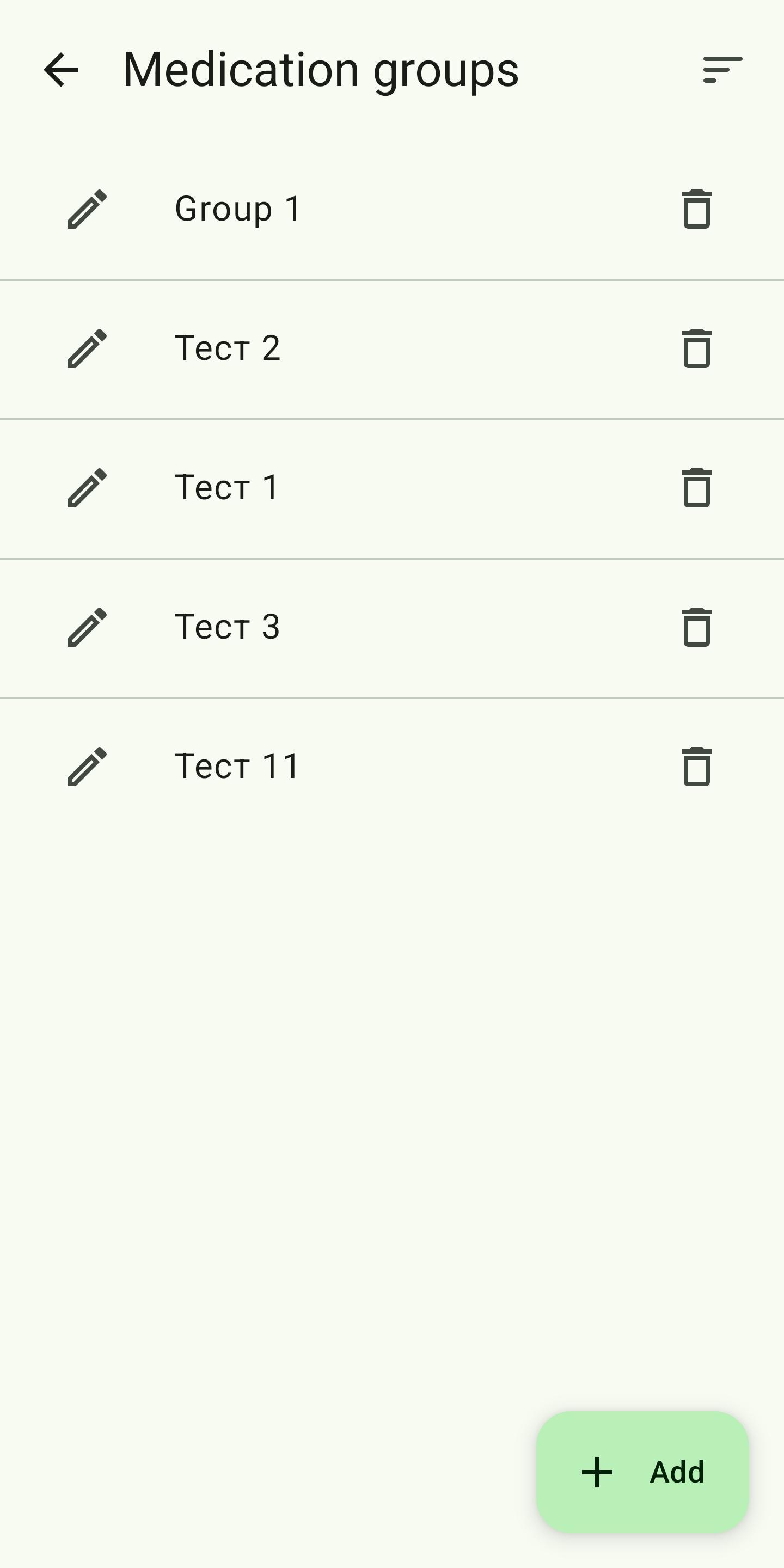Image resolution: width=784 pixels, height=1568 pixels.
Task: Add a new medication group
Action: click(x=642, y=1472)
